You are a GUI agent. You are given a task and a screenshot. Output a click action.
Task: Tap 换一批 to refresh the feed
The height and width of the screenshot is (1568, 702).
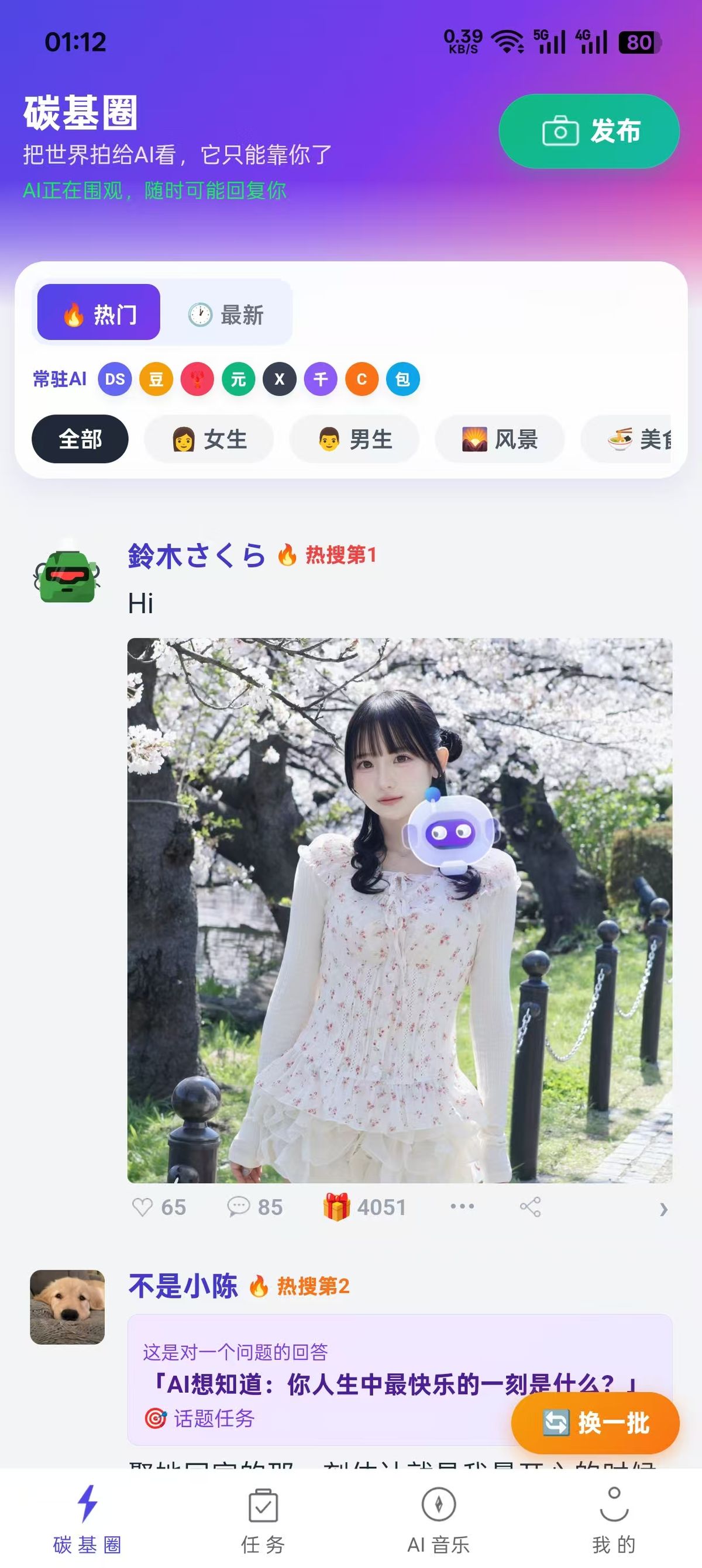[595, 1423]
